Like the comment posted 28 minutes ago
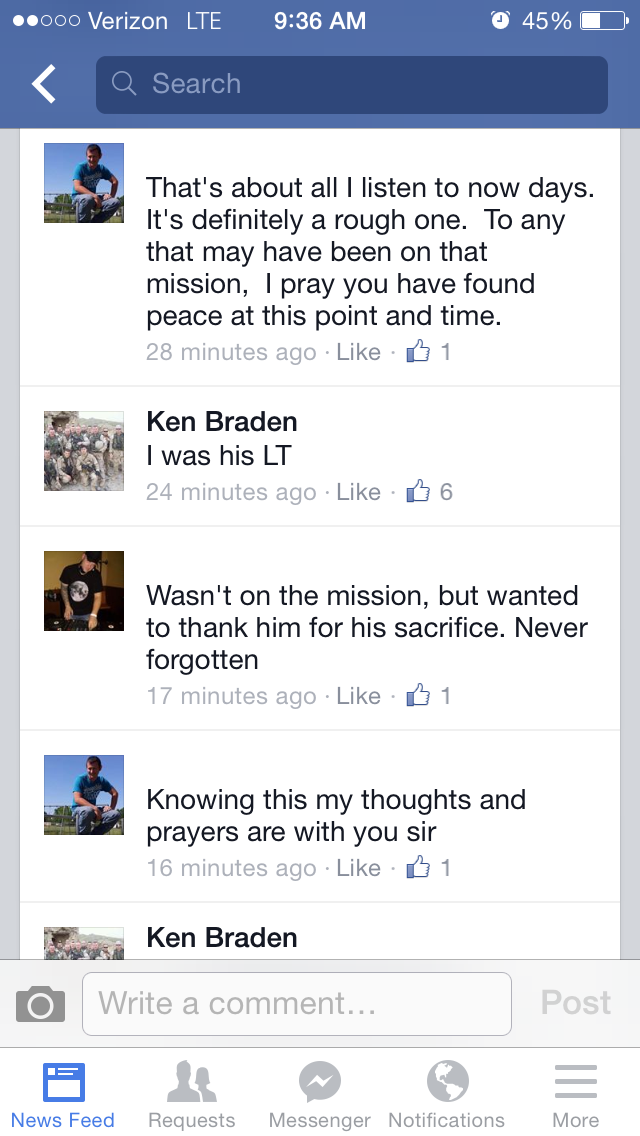This screenshot has height=1136, width=640. (358, 352)
